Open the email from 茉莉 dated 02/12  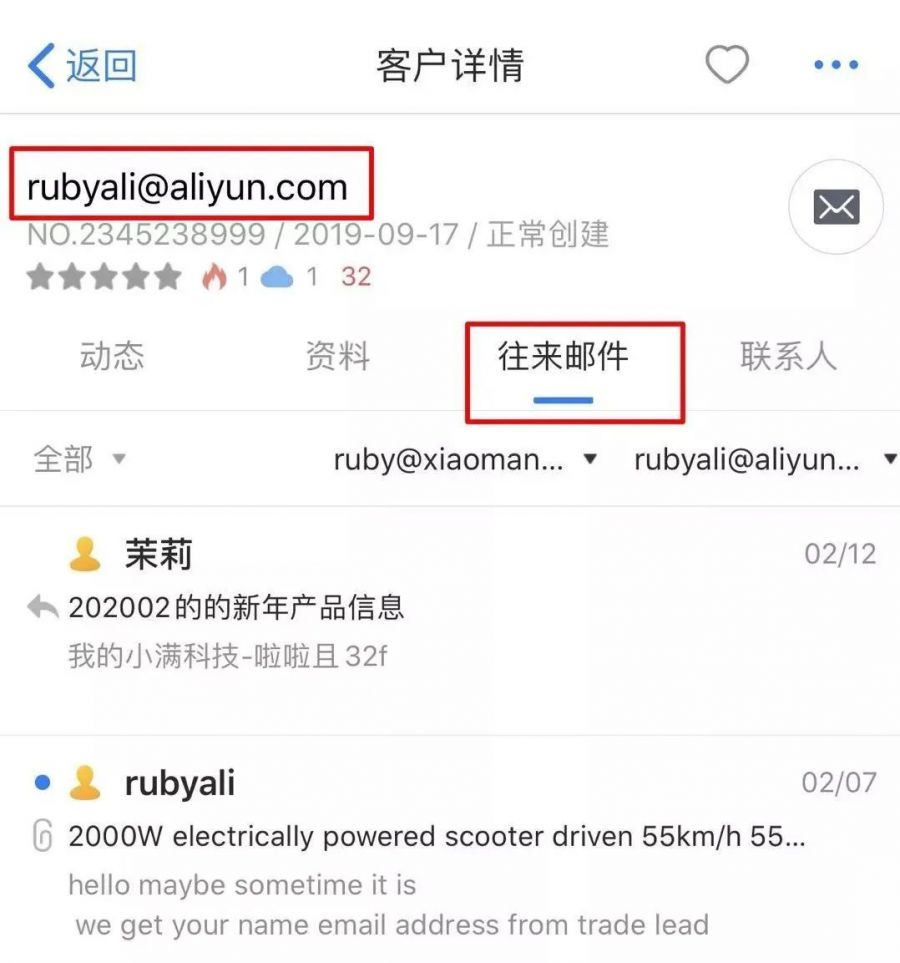pyautogui.click(x=450, y=606)
